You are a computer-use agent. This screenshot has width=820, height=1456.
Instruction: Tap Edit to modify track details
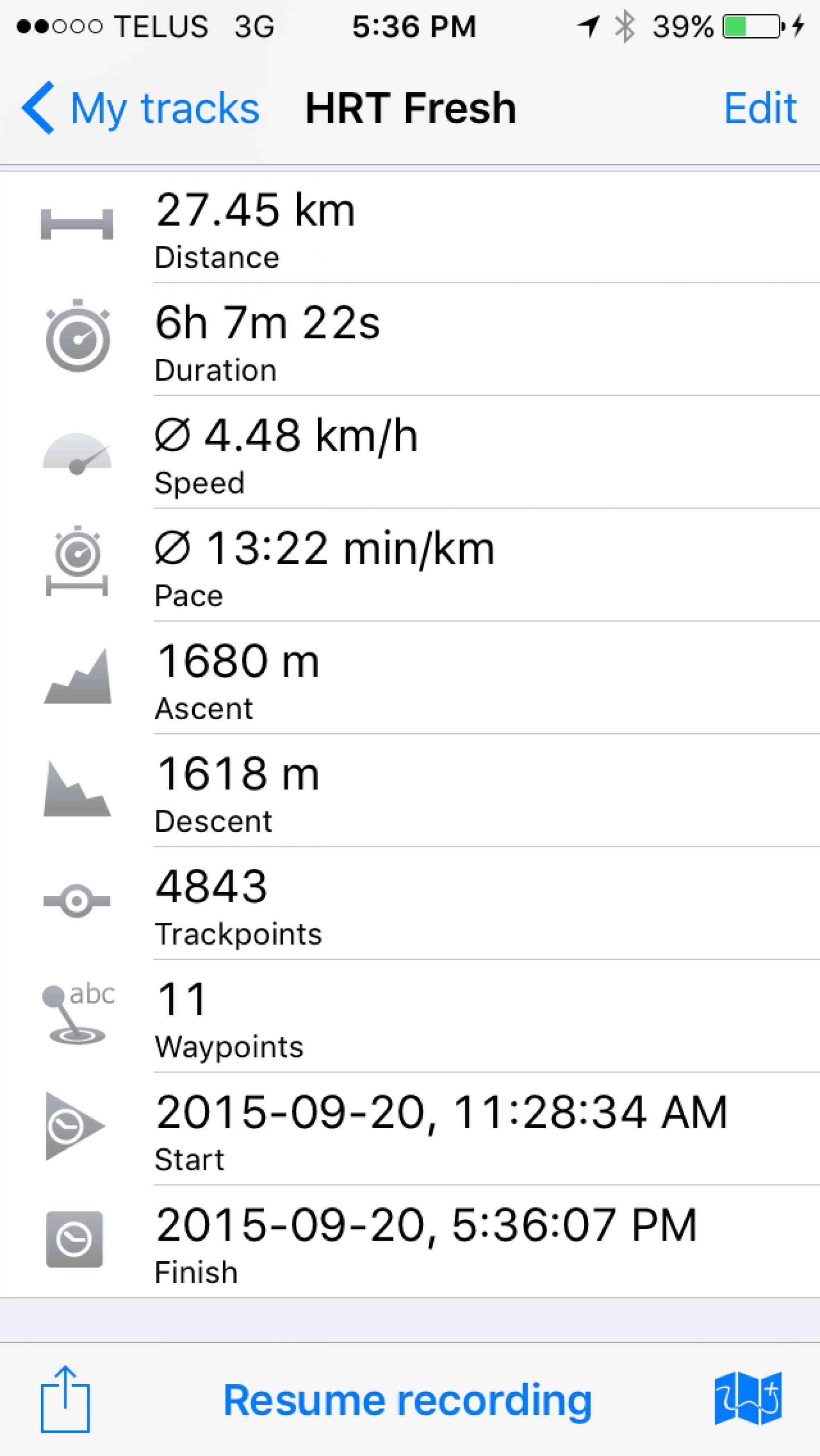pos(760,108)
